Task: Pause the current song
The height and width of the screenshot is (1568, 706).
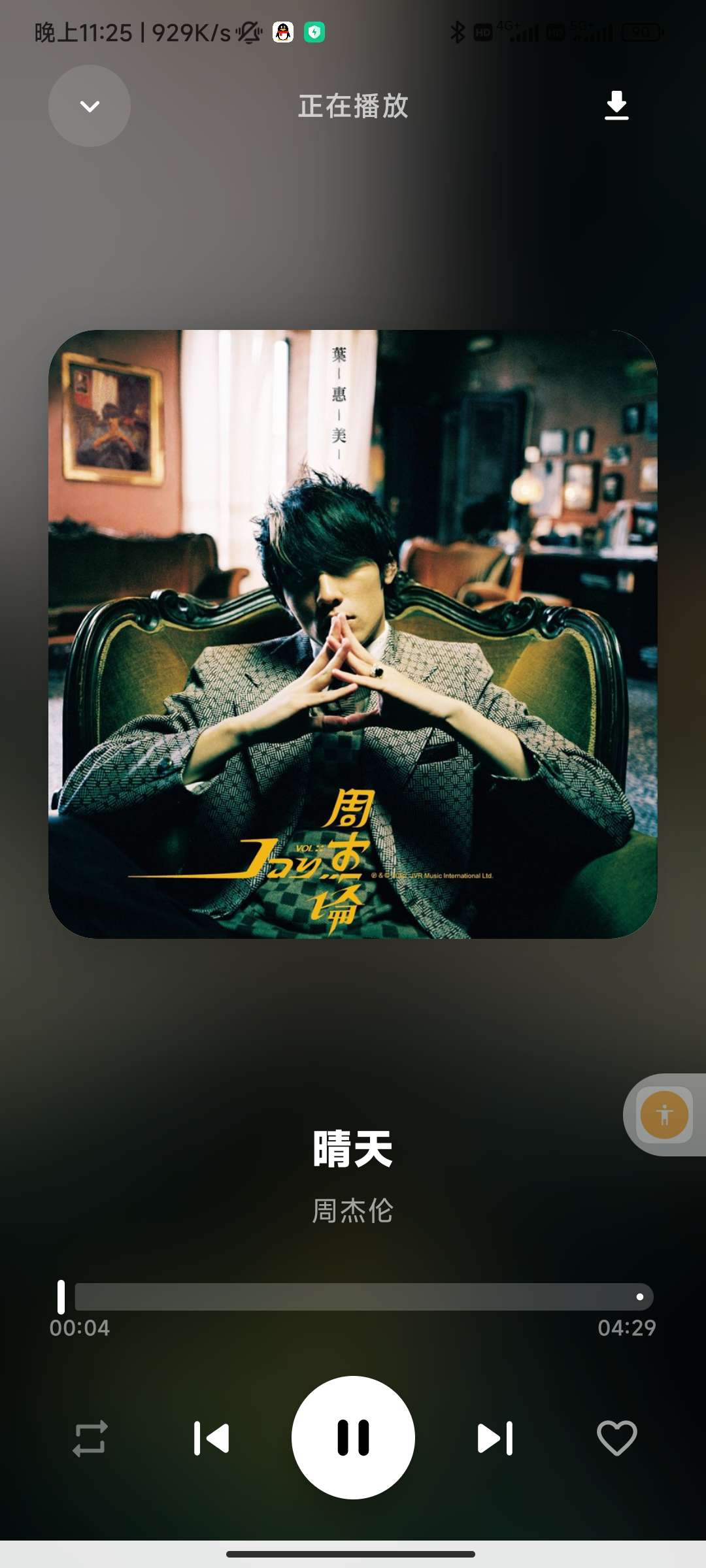Action: (x=353, y=1437)
